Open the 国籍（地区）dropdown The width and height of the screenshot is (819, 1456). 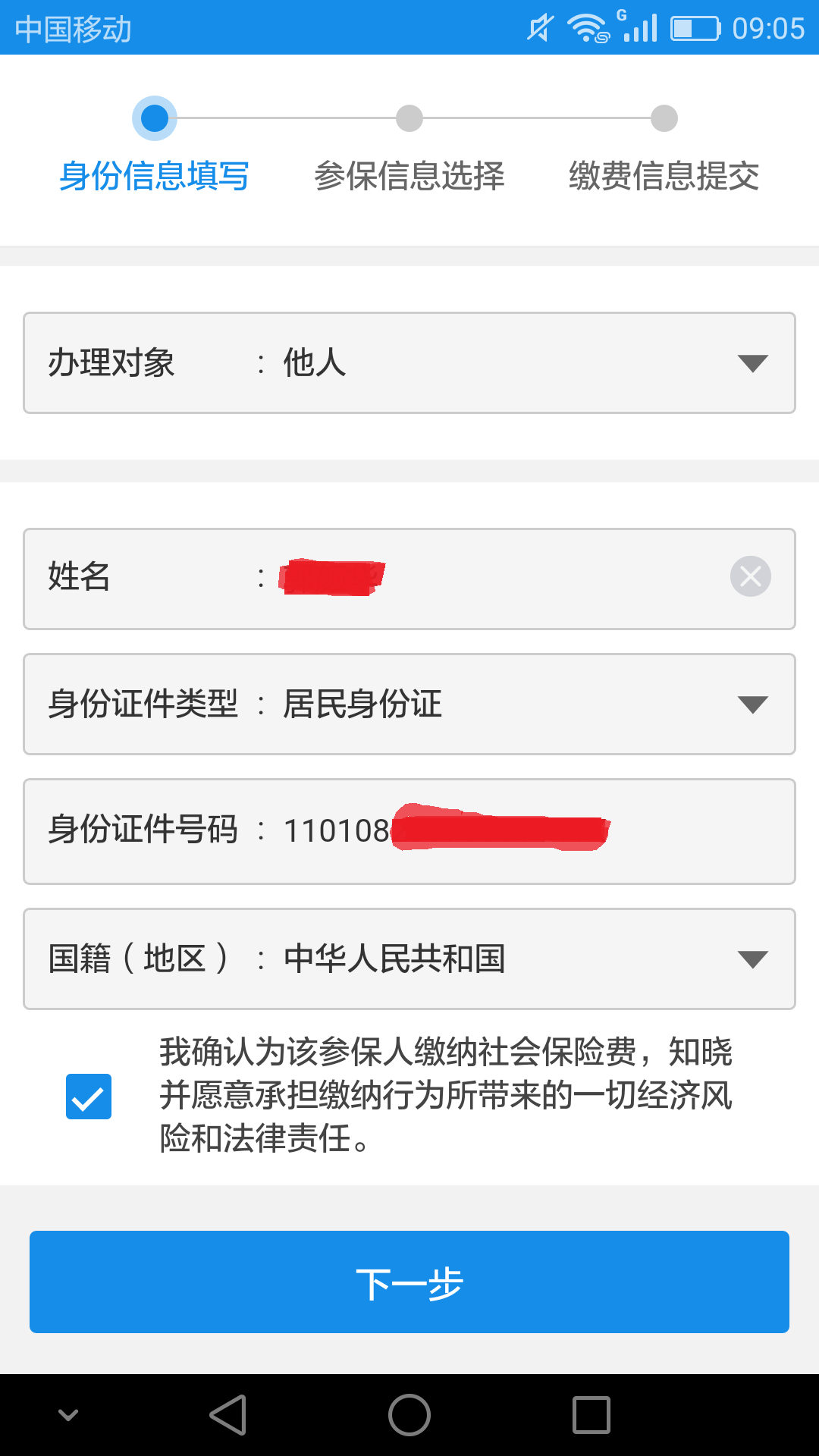click(409, 959)
